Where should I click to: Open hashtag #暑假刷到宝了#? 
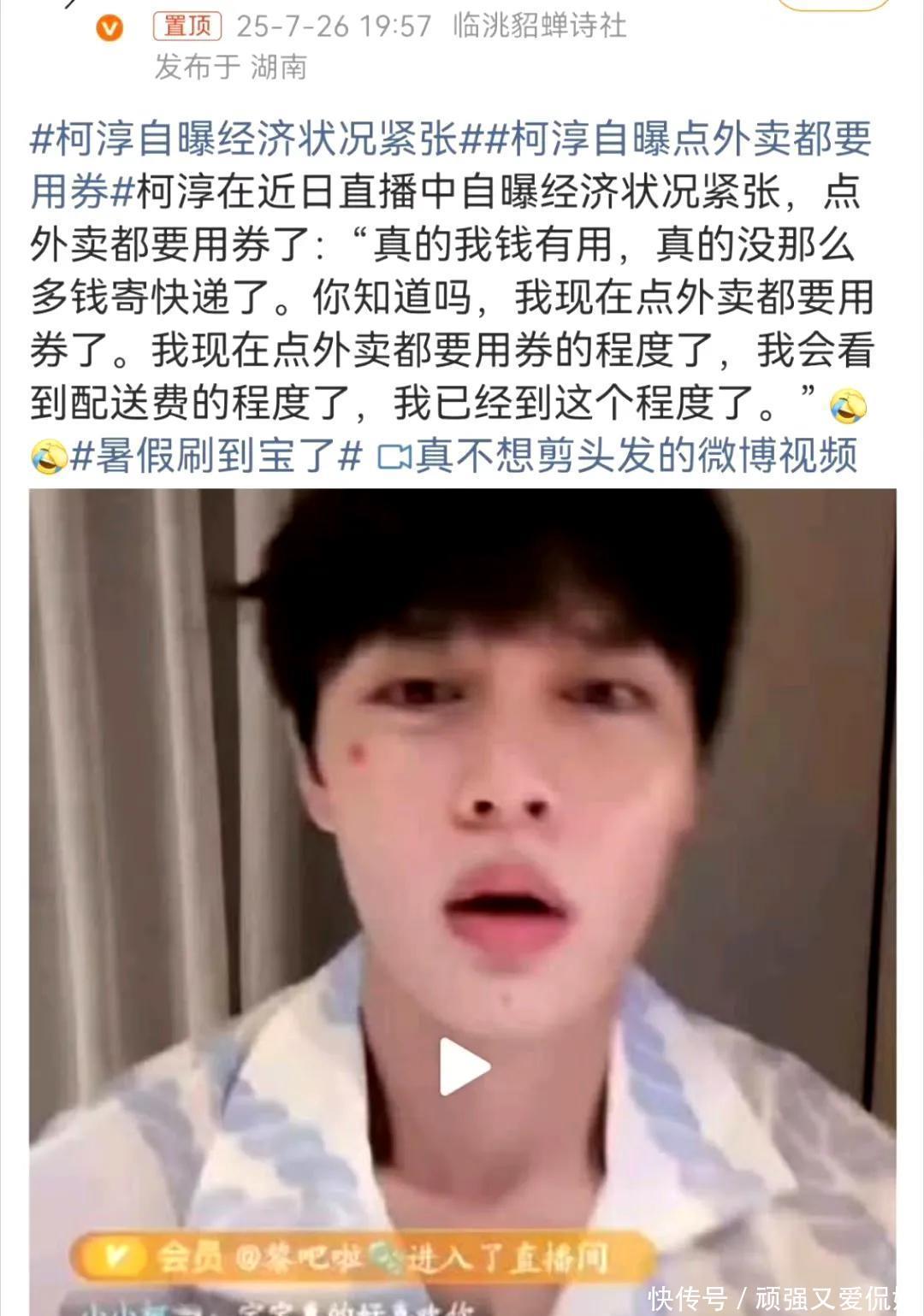click(x=217, y=455)
